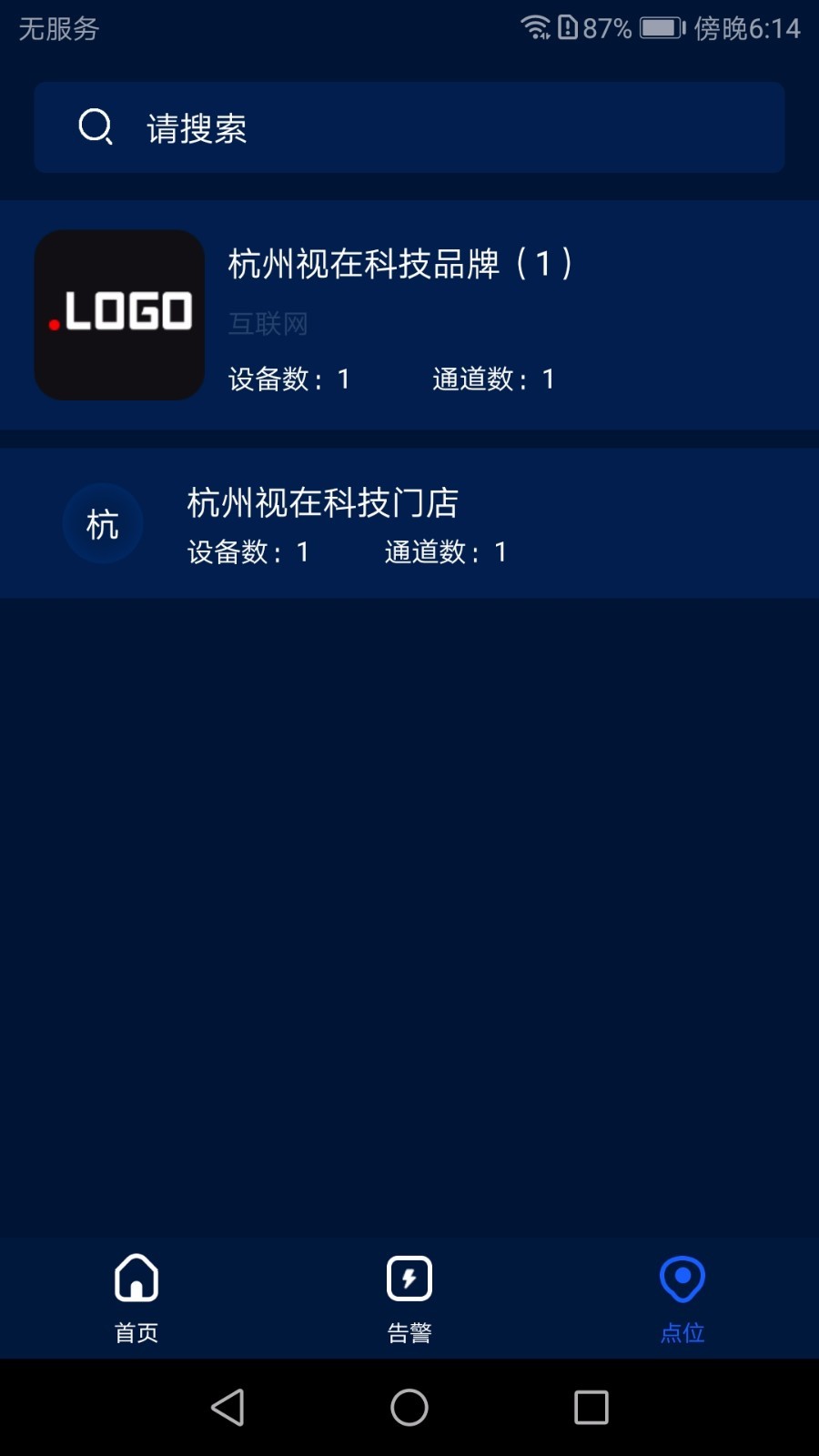The width and height of the screenshot is (819, 1456).
Task: Open the 杭州视在科技门店 store row
Action: click(x=409, y=523)
